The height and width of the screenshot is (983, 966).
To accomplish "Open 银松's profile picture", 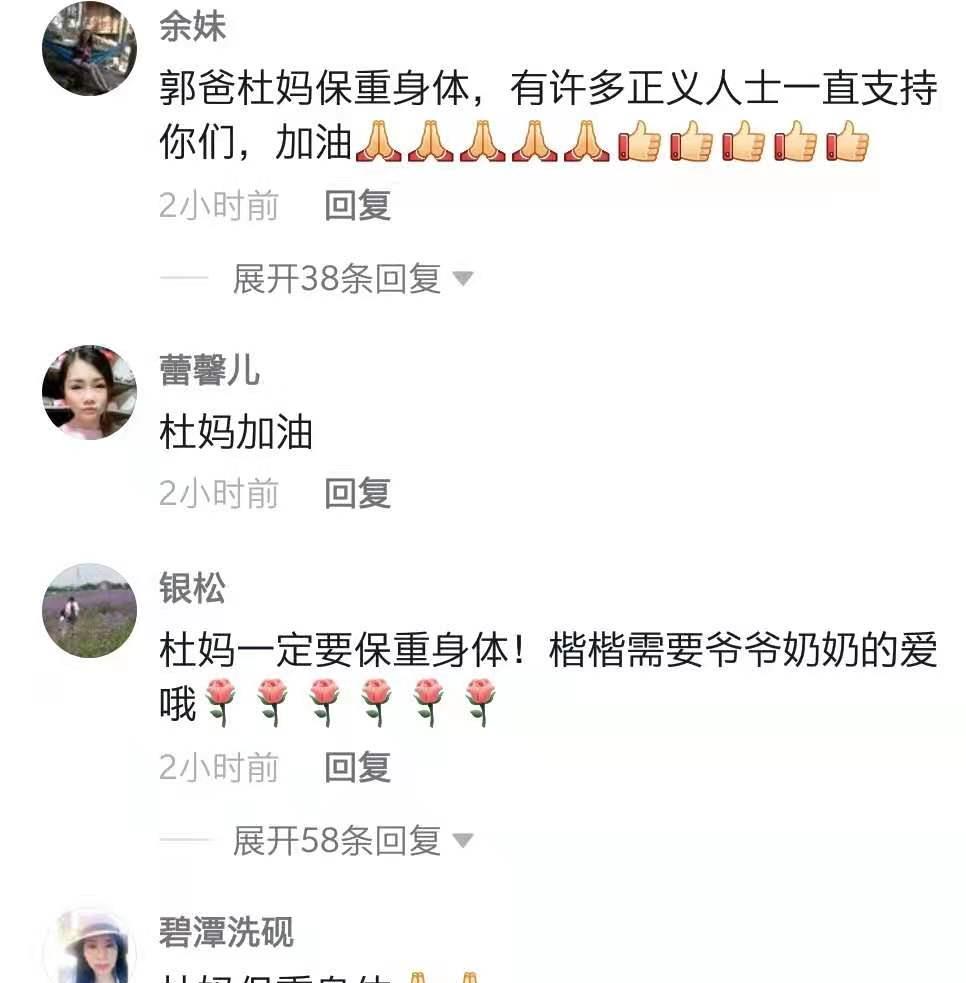I will point(89,610).
